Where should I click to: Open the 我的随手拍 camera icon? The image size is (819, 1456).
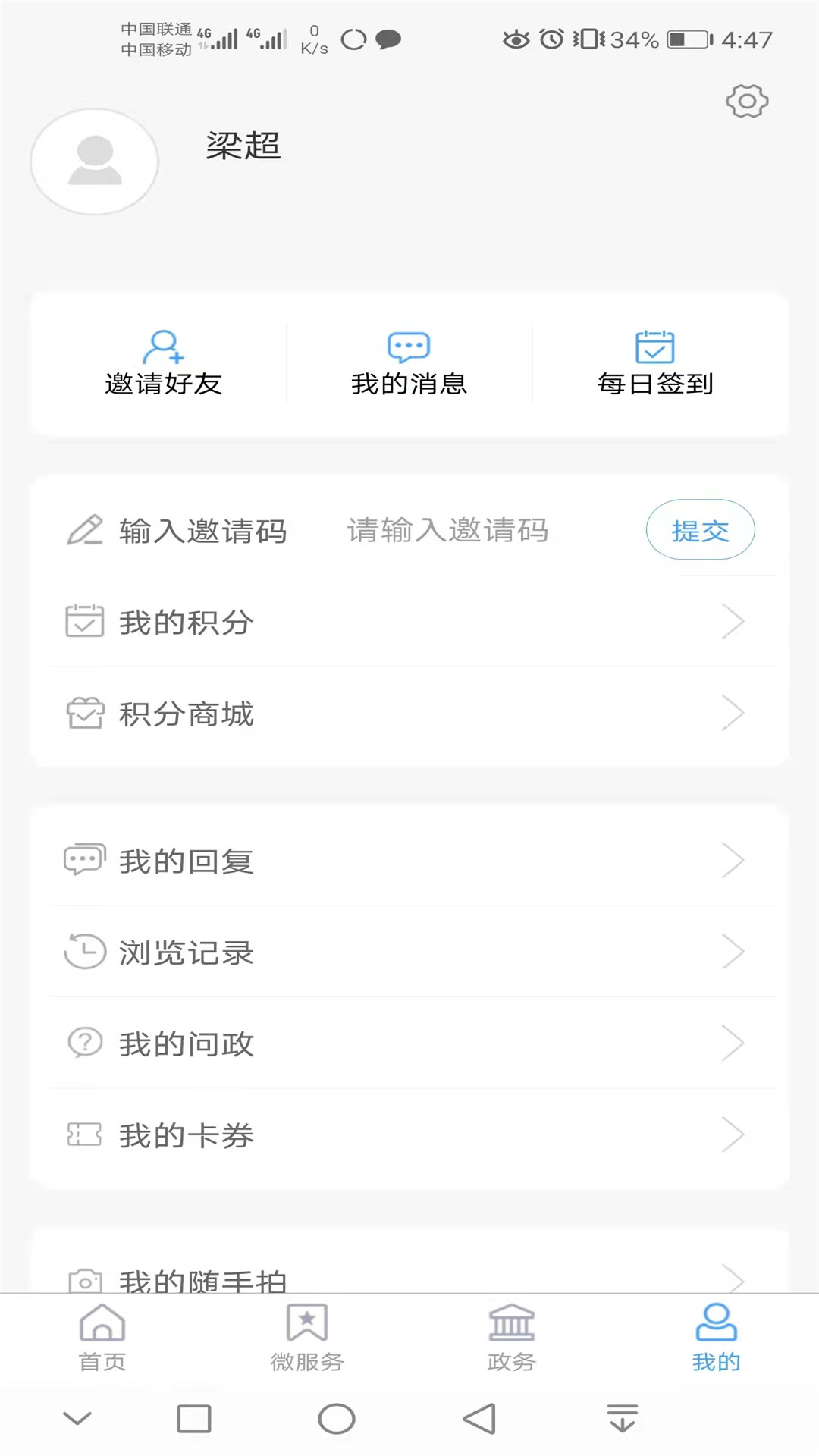pos(85,1276)
